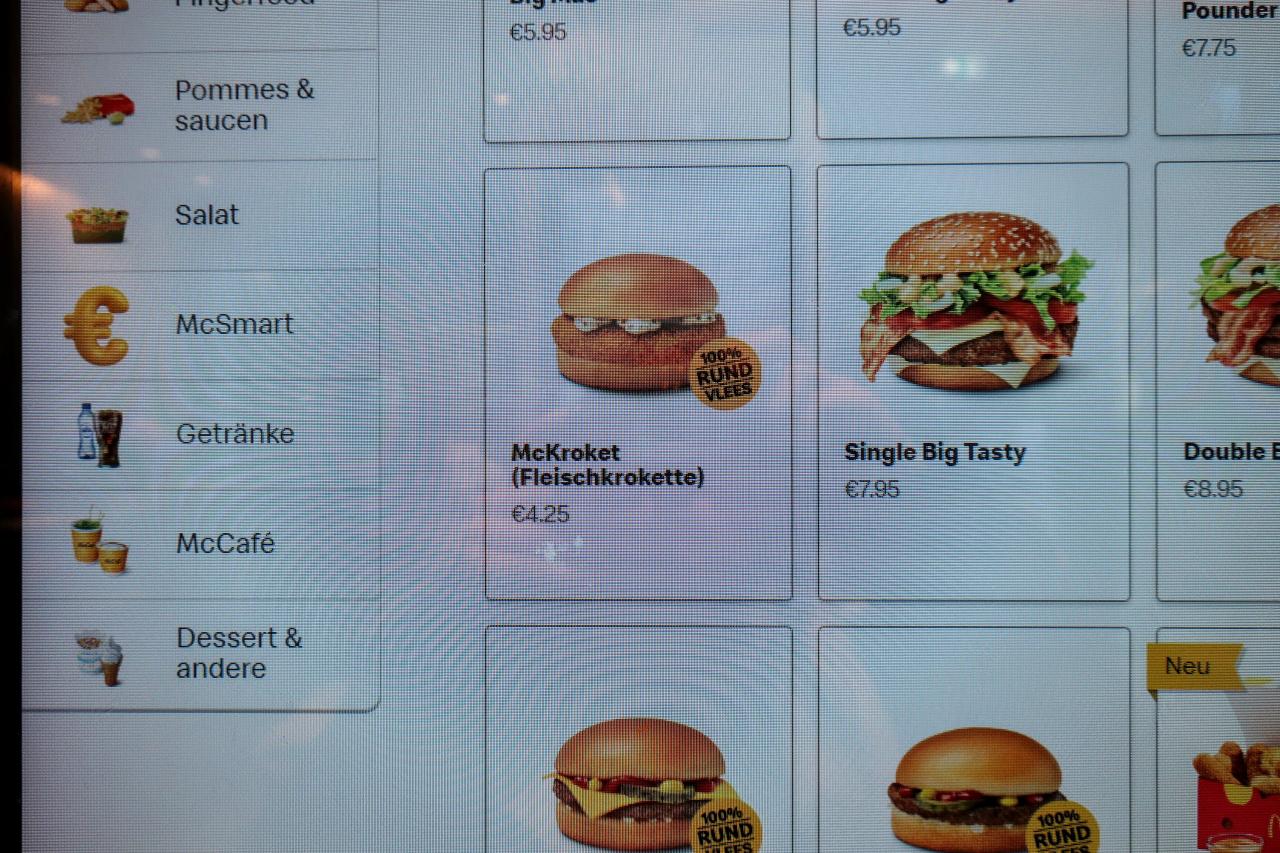The height and width of the screenshot is (853, 1280).
Task: Pick the €8.95 Double burger card
Action: click(x=1218, y=381)
